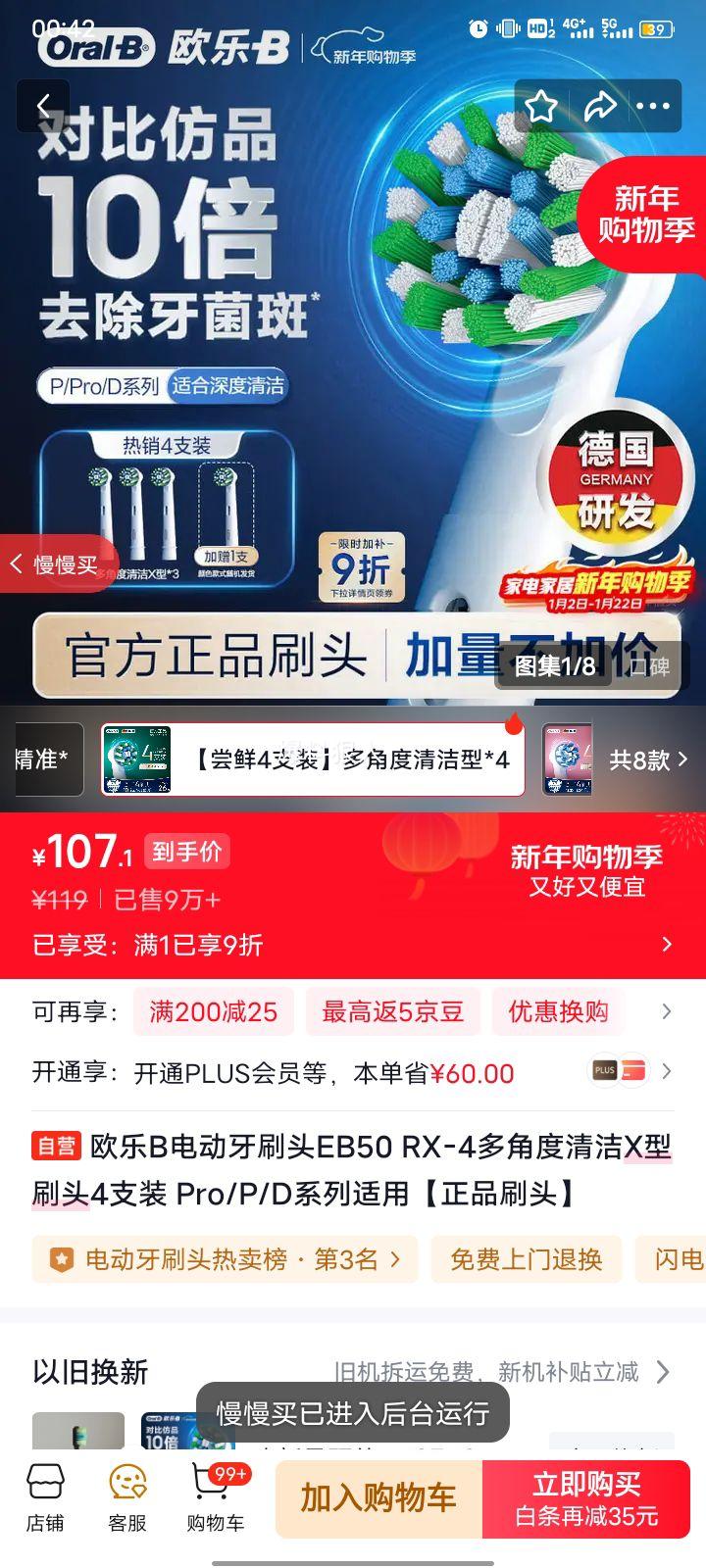The image size is (706, 1568).
Task: Click 免费上门退换 service link
Action: [527, 1259]
